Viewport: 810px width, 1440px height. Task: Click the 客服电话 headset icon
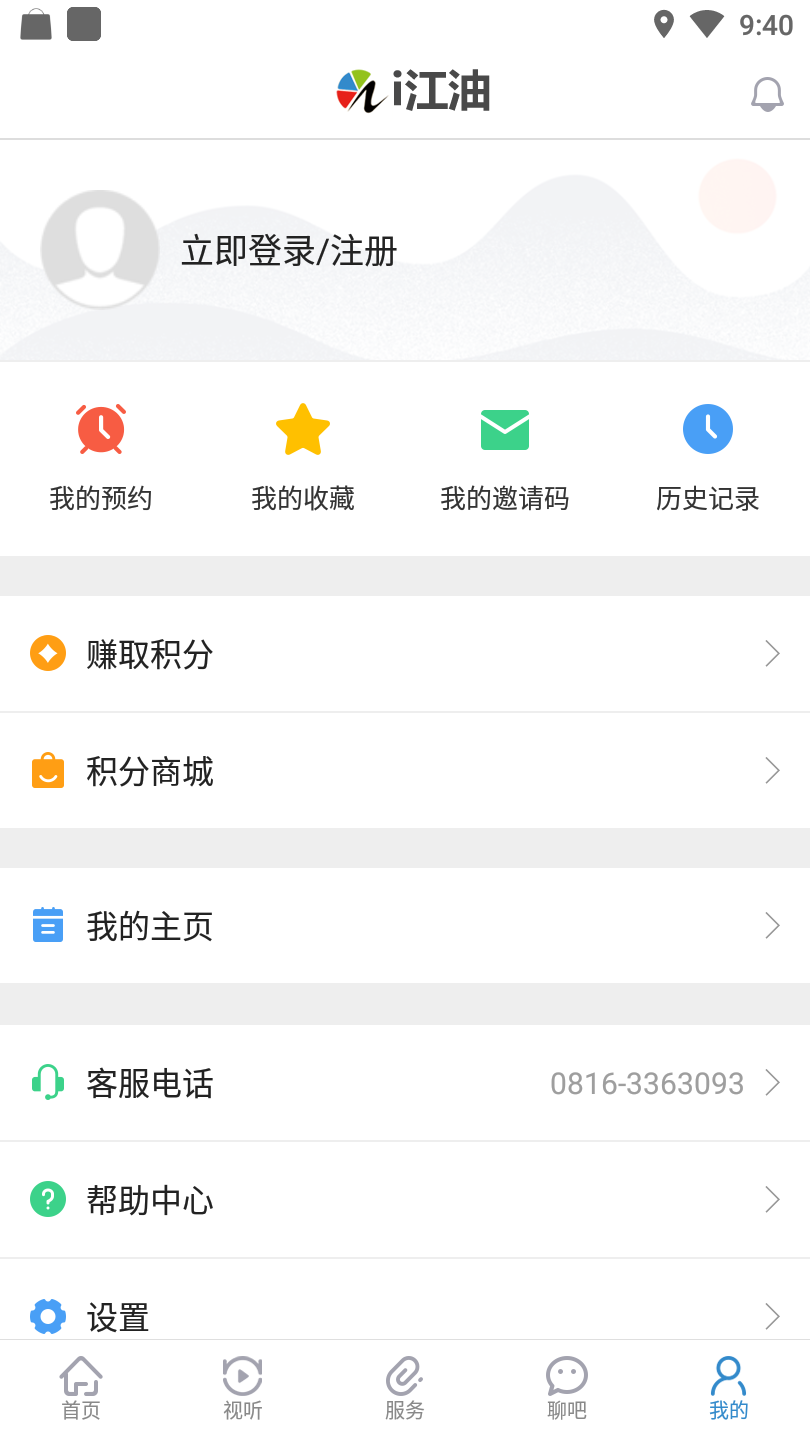(48, 1083)
